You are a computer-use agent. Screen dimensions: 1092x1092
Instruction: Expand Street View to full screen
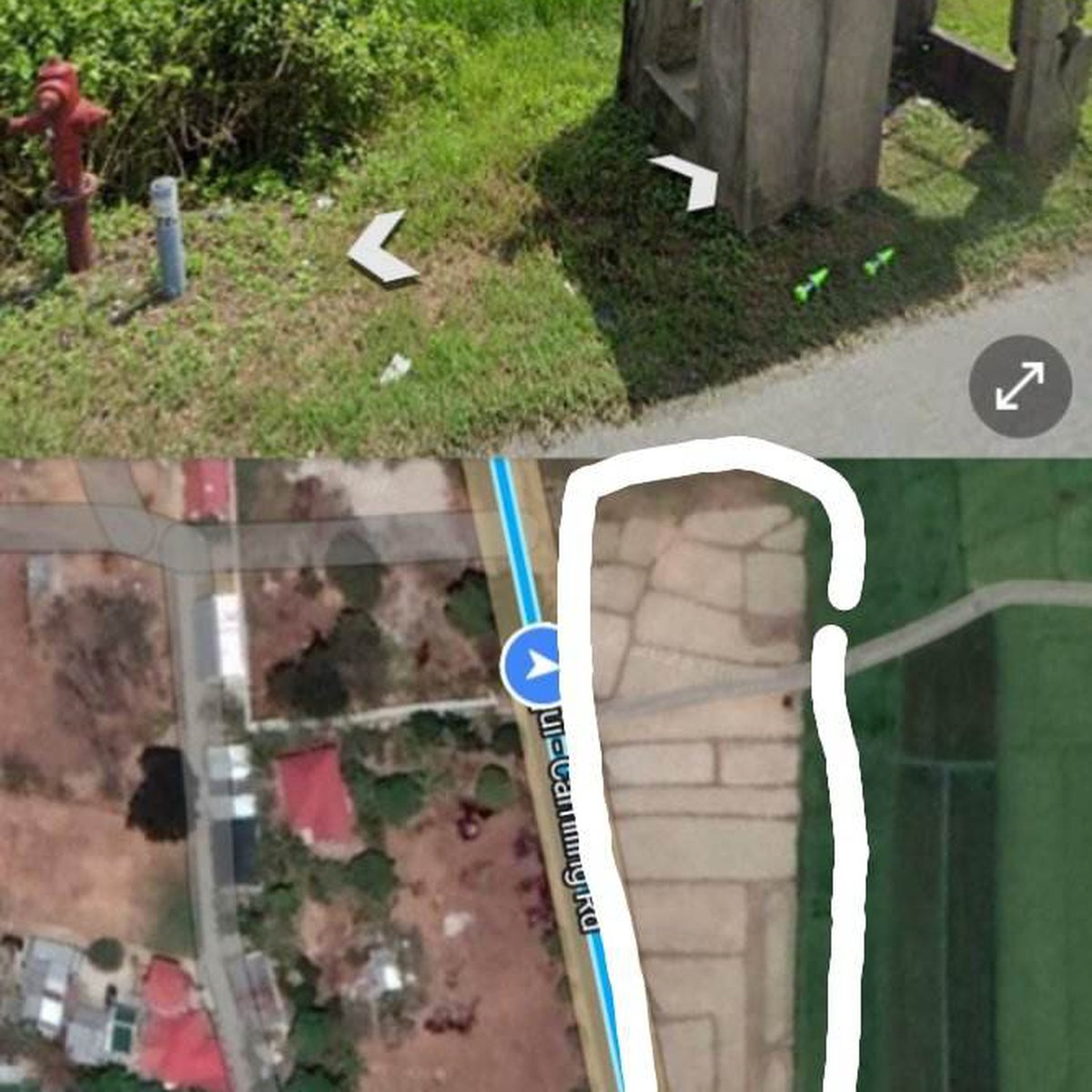click(x=1019, y=386)
